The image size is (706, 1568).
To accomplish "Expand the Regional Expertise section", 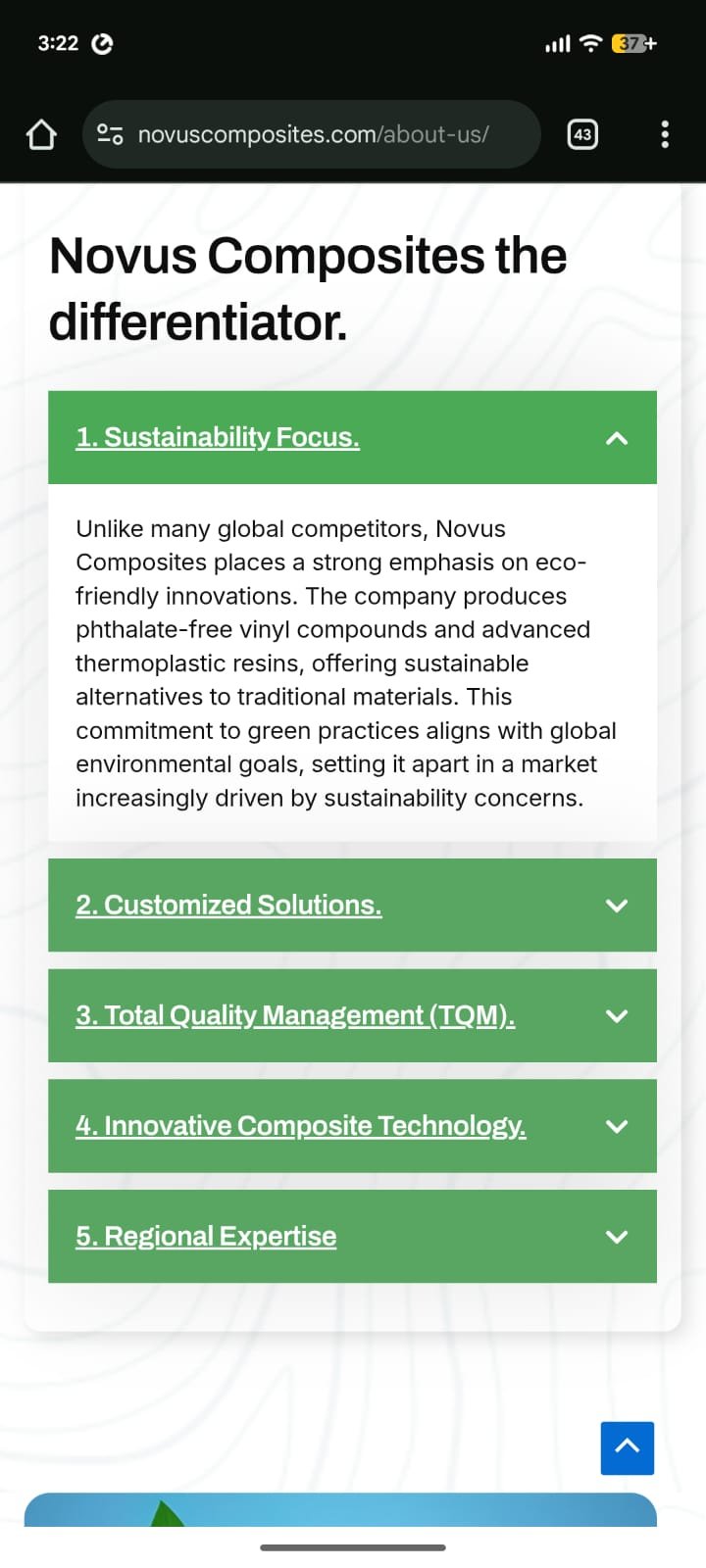I will (616, 1237).
